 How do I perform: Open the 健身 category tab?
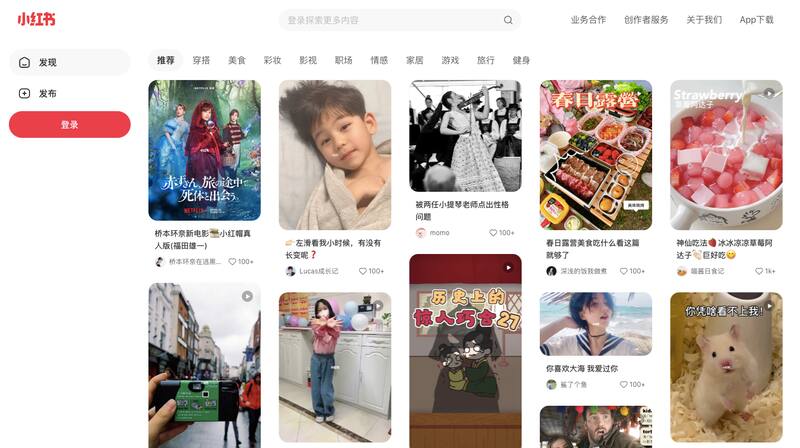(x=521, y=60)
